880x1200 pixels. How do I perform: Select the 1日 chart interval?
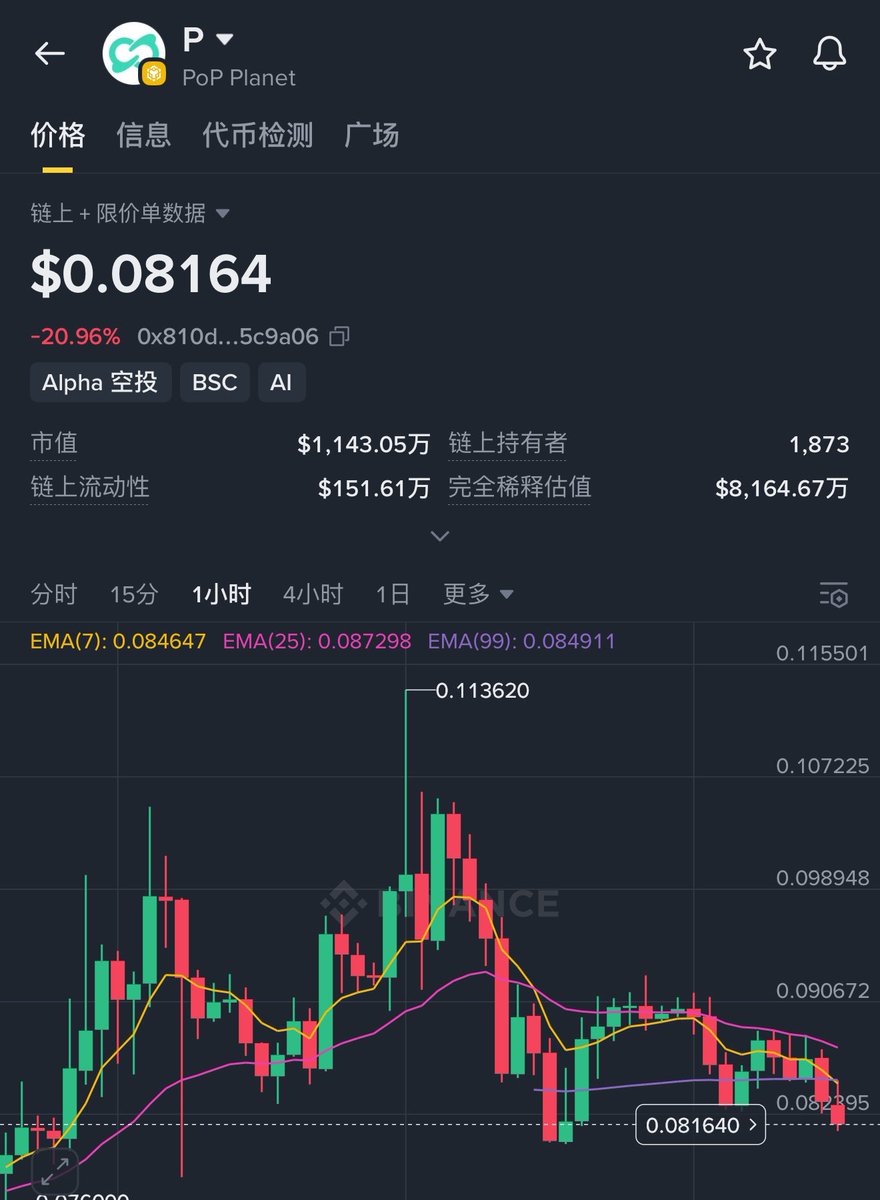tap(393, 595)
